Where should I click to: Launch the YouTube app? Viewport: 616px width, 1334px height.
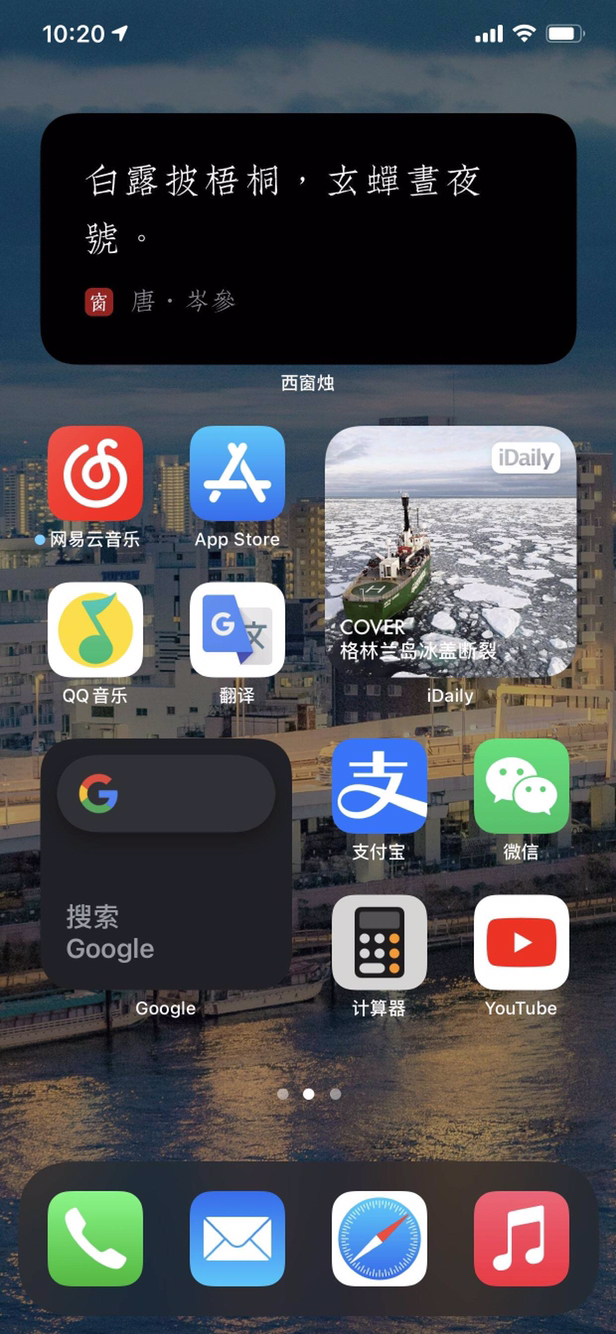coord(521,942)
